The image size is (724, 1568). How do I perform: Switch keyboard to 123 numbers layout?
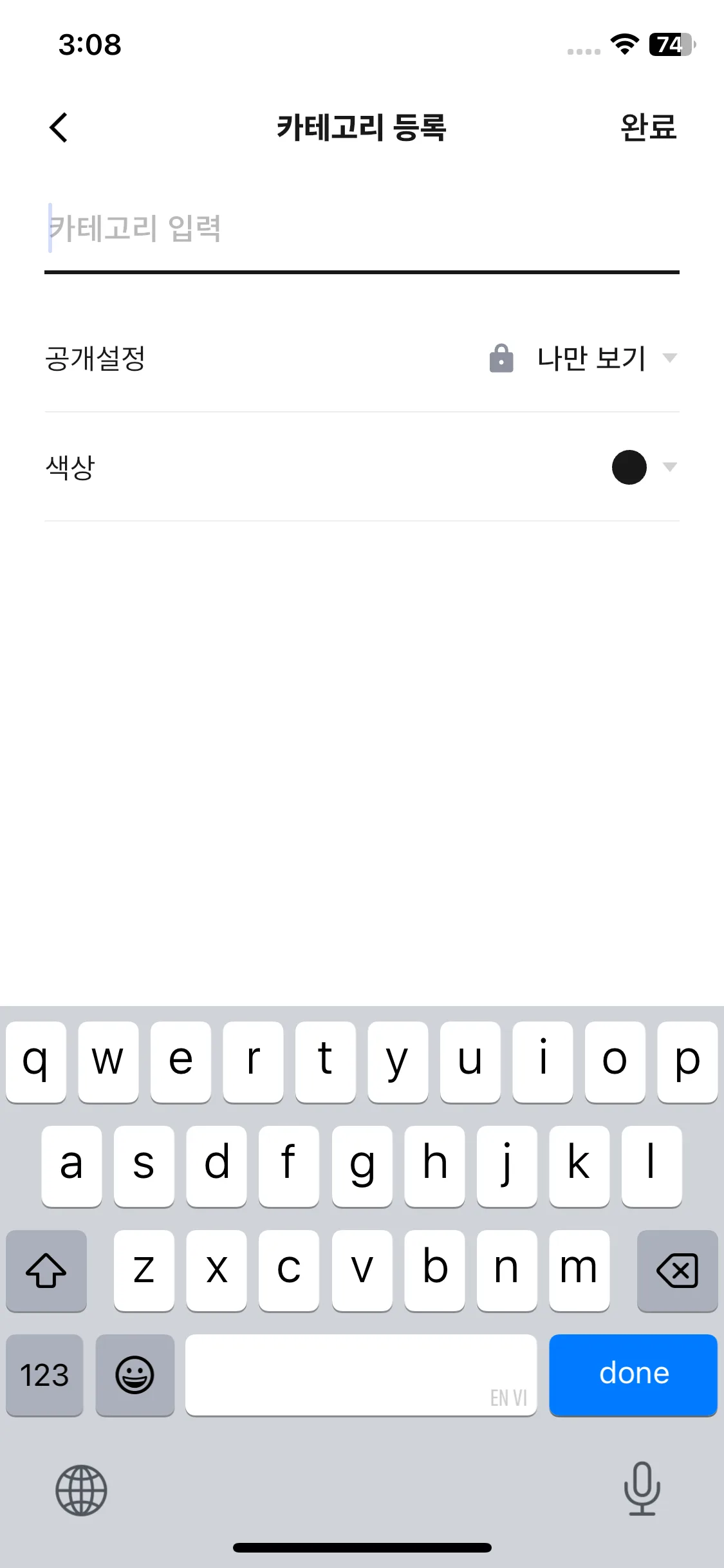[44, 1375]
